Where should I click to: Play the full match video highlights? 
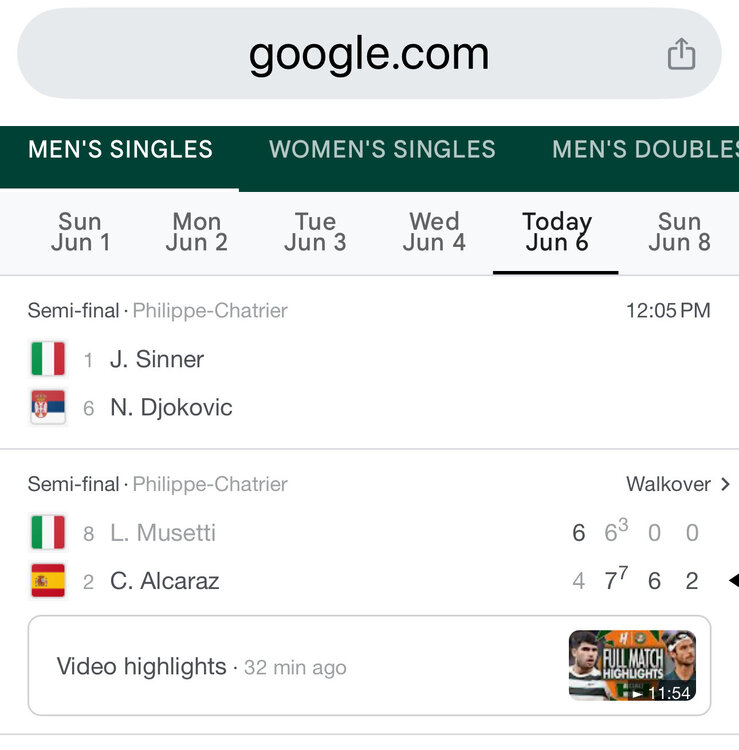(x=632, y=666)
